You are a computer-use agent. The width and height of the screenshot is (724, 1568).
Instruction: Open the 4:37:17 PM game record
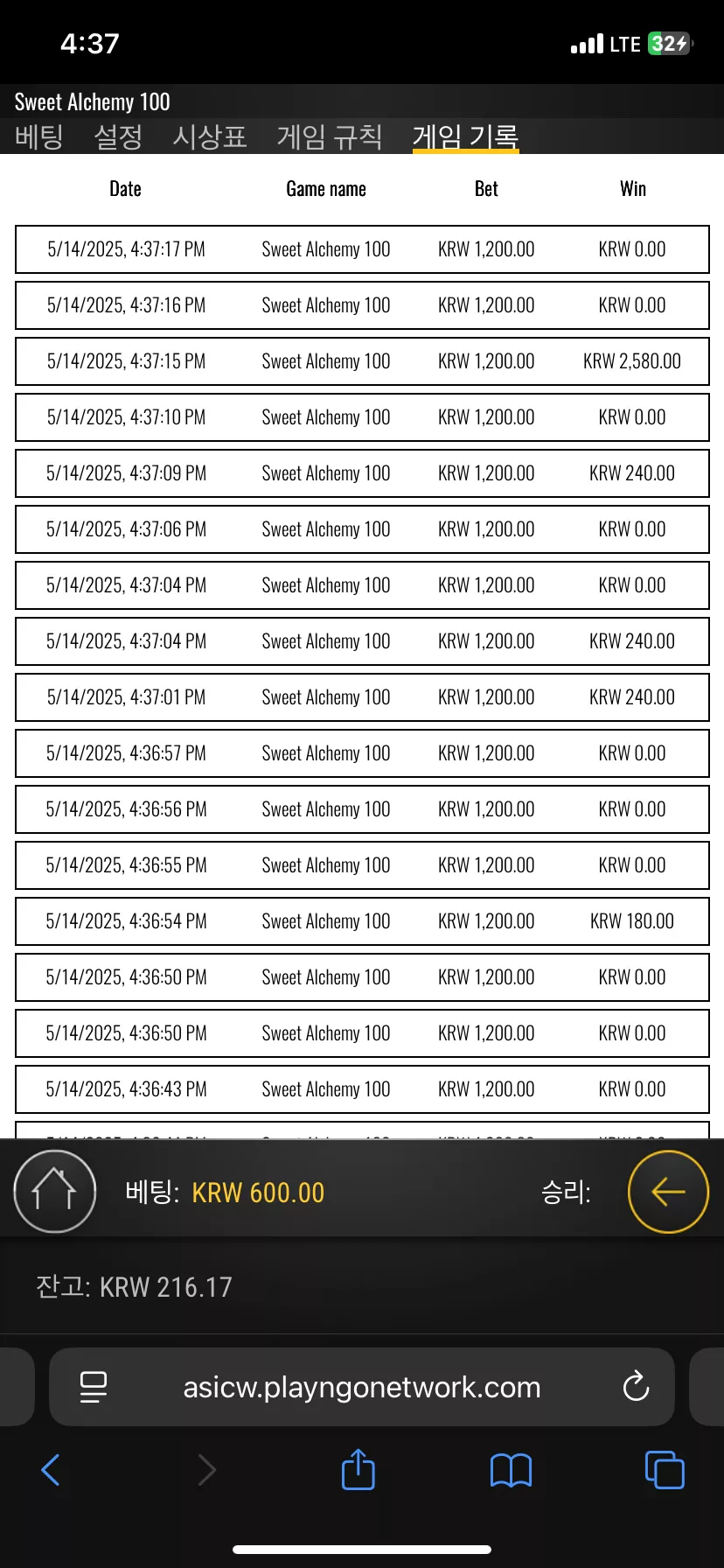[x=362, y=249]
